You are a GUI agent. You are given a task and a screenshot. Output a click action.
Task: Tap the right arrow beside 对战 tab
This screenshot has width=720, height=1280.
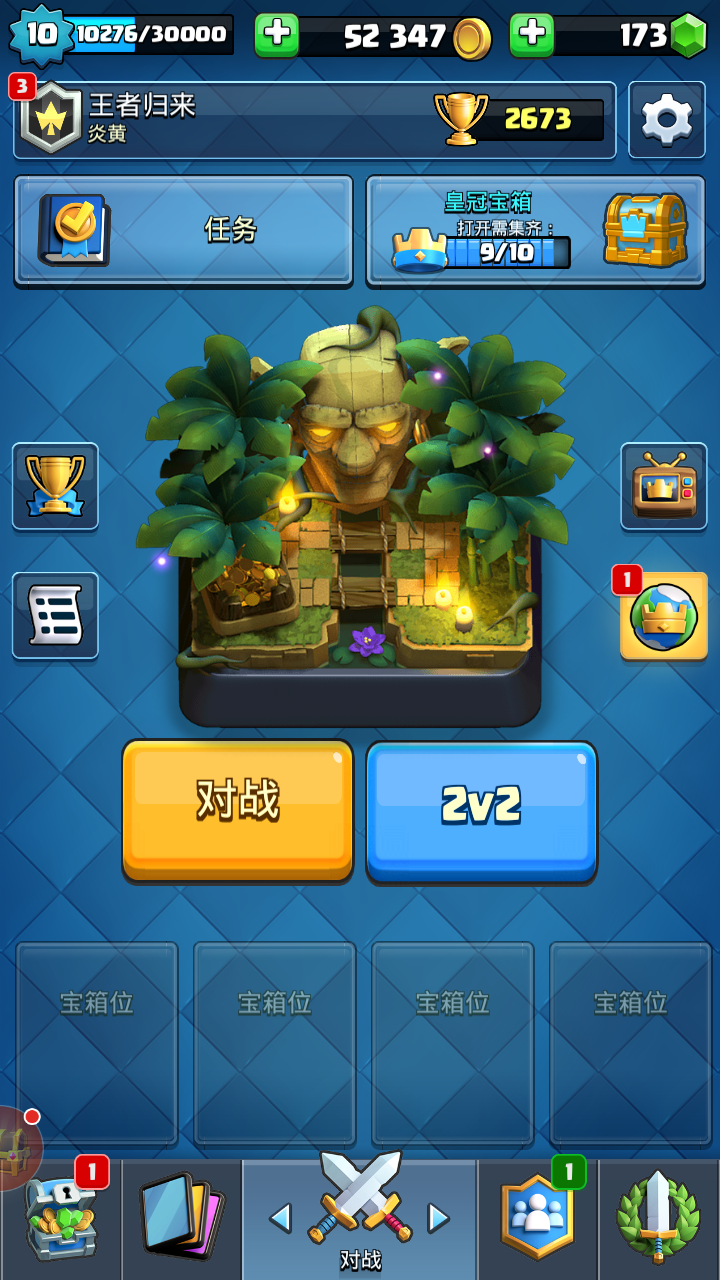point(438,1217)
